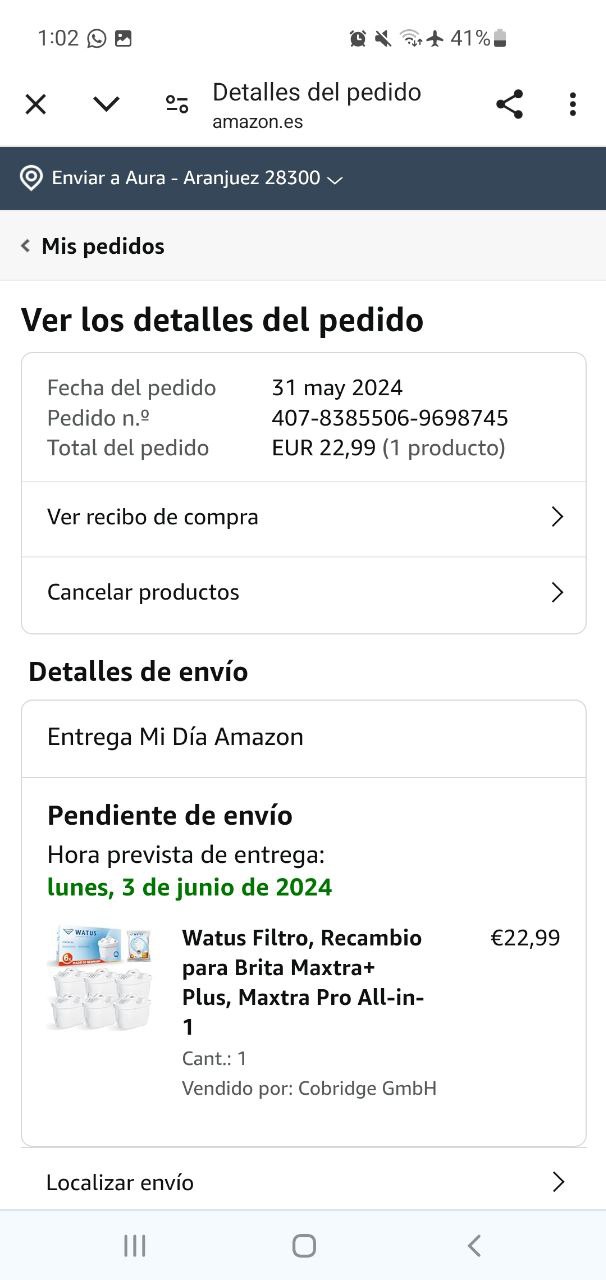Select Cancelar productos

pyautogui.click(x=303, y=592)
